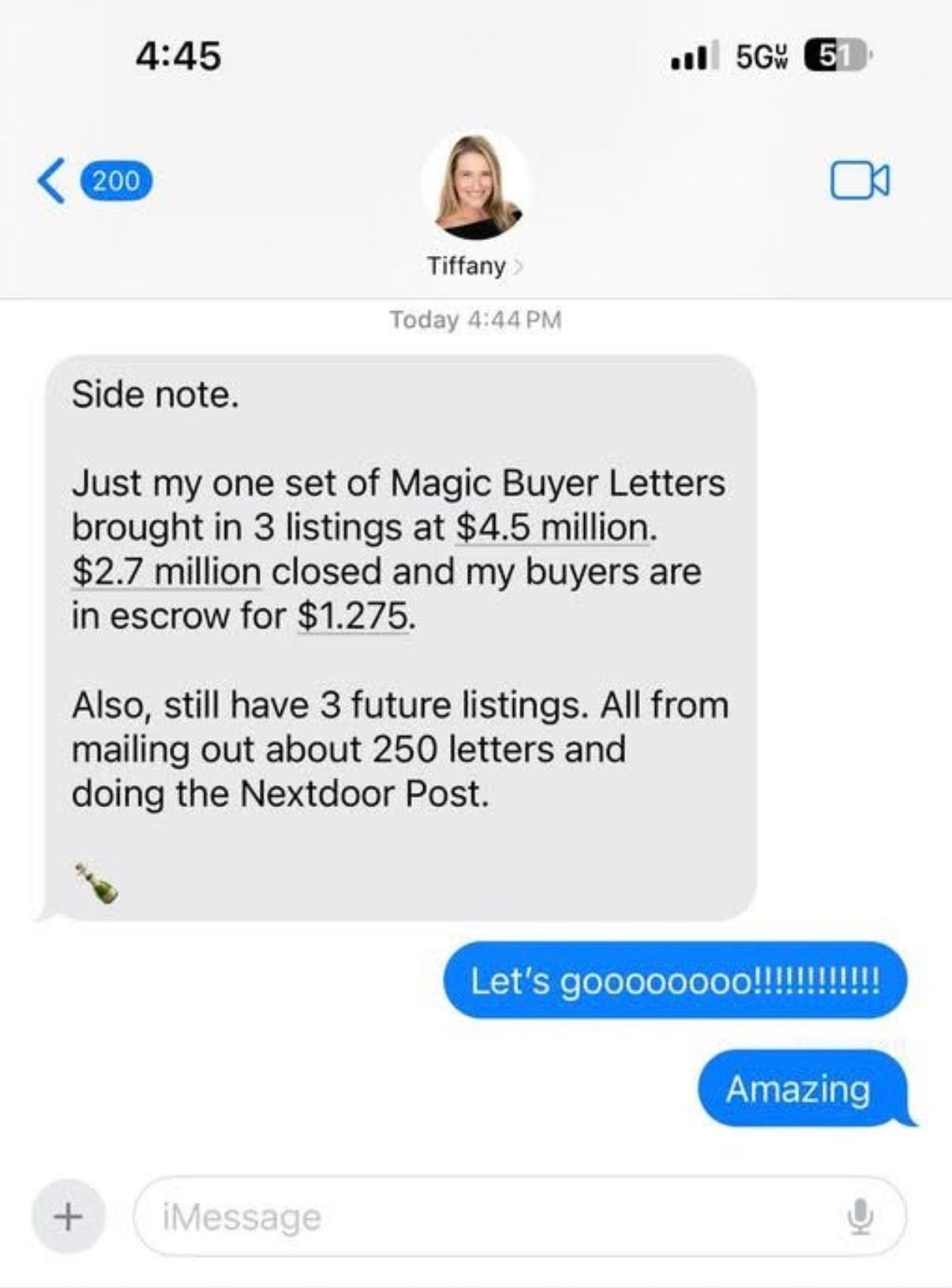Start a FaceTime video call
Screen dimensions: 952x1288
coord(860,181)
